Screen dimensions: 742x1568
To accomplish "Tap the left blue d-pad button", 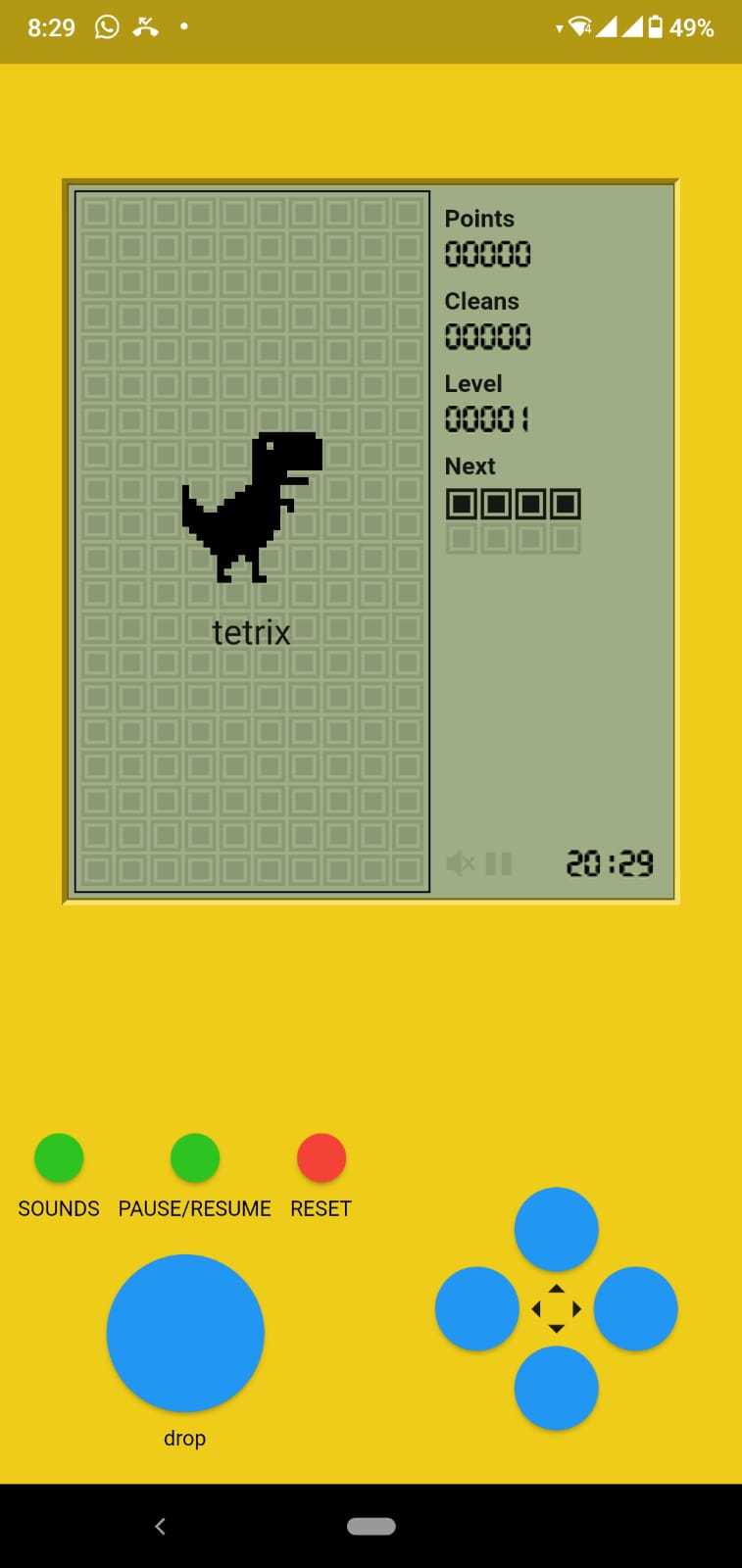I will tap(477, 1308).
